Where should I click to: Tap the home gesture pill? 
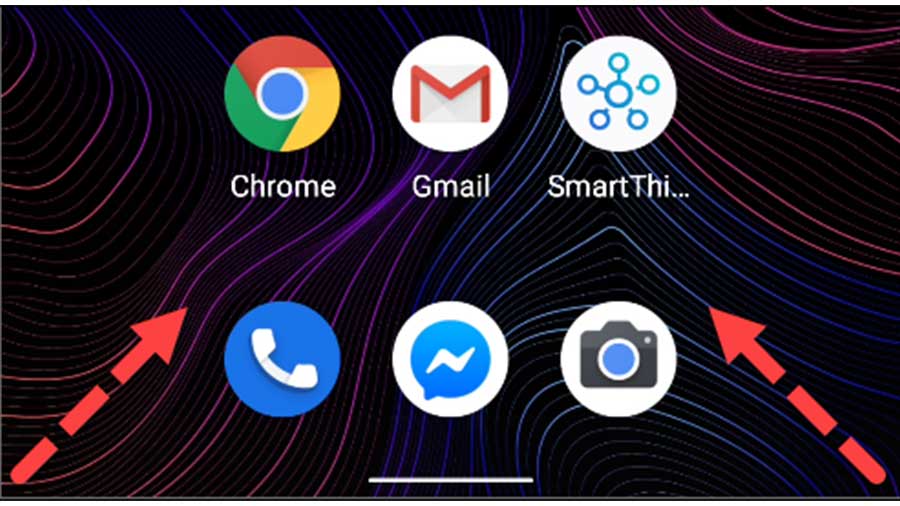click(x=450, y=479)
